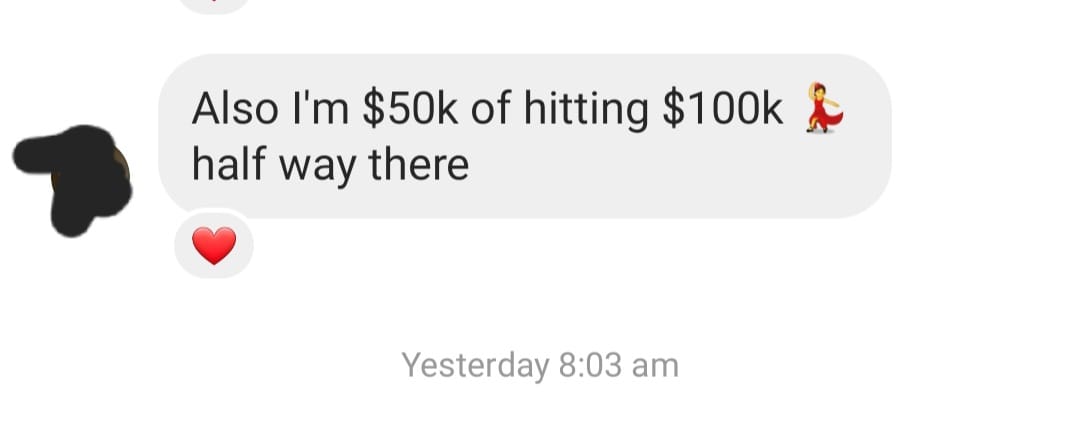Open the sender's profile picture beside the message
1080x429 pixels.
(86, 179)
